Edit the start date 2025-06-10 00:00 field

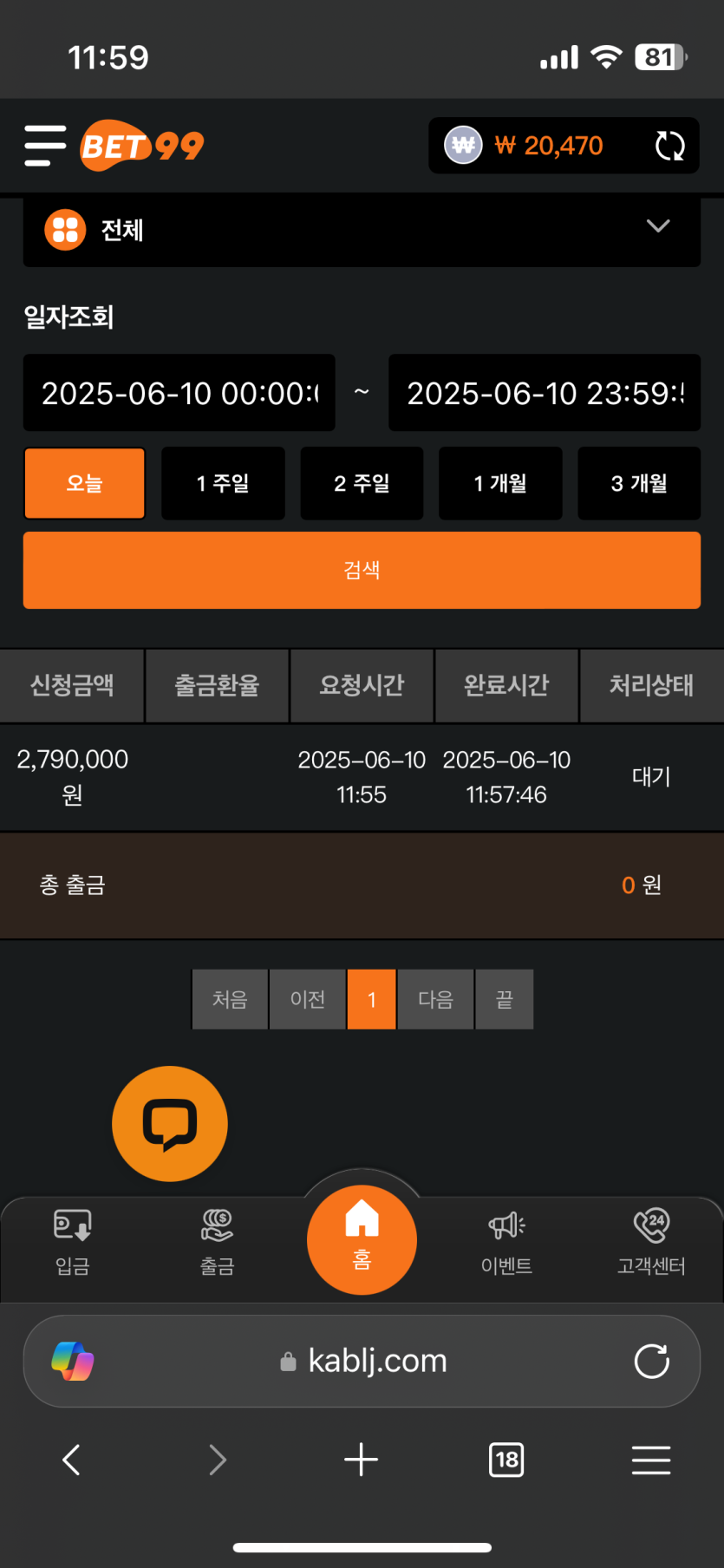pos(179,393)
